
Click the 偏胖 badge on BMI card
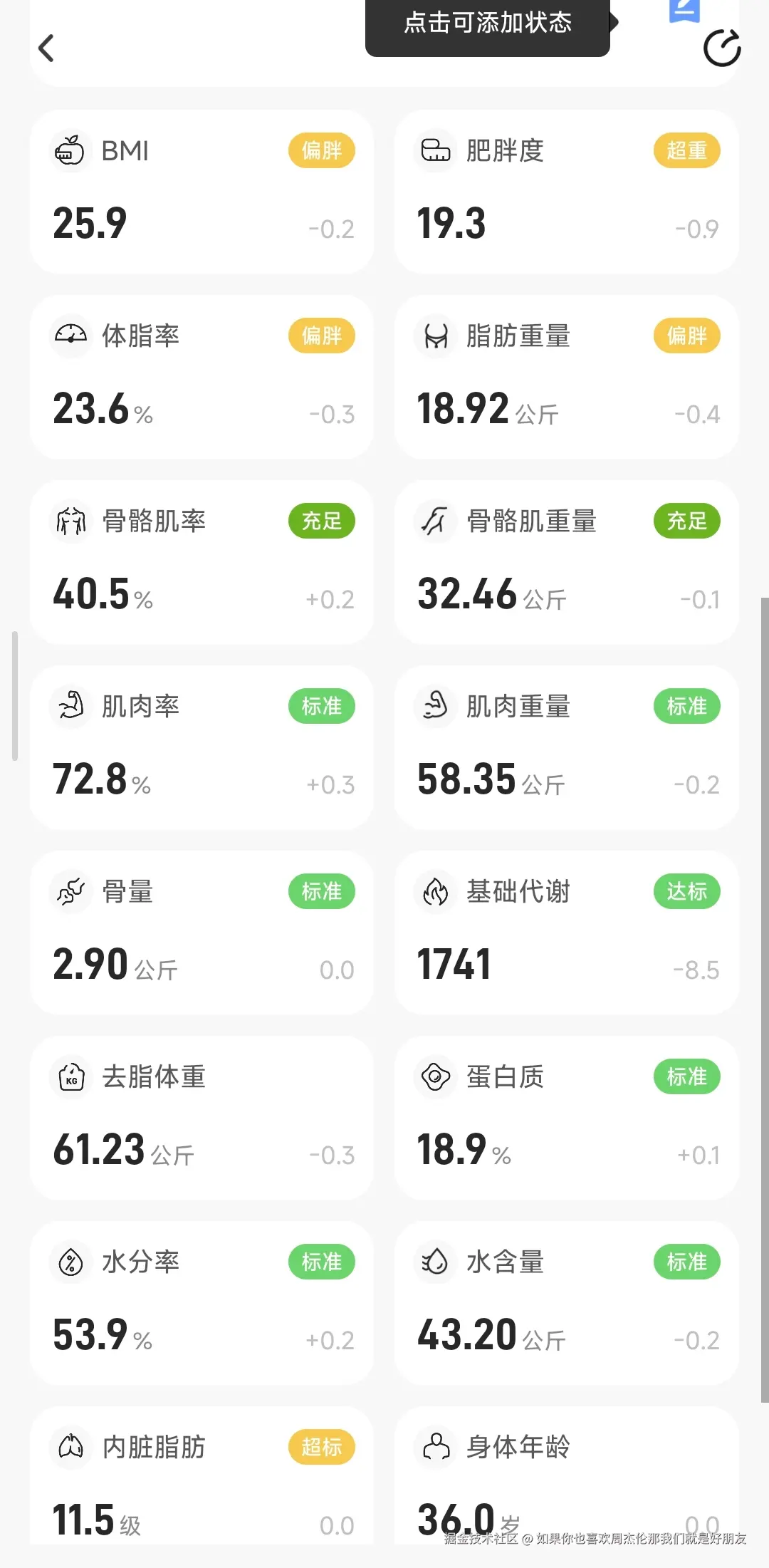(x=321, y=150)
